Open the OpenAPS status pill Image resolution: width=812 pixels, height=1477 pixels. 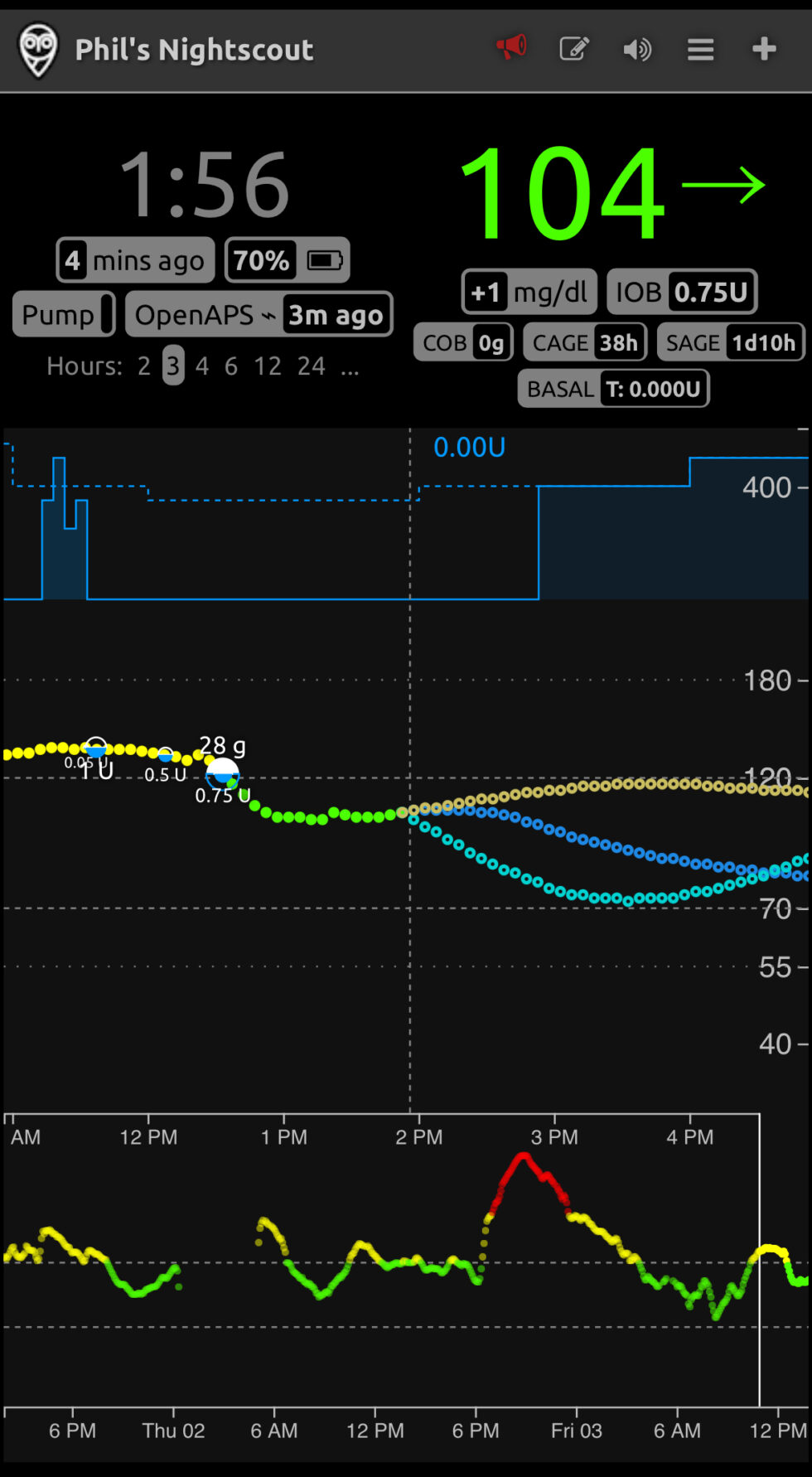point(259,315)
